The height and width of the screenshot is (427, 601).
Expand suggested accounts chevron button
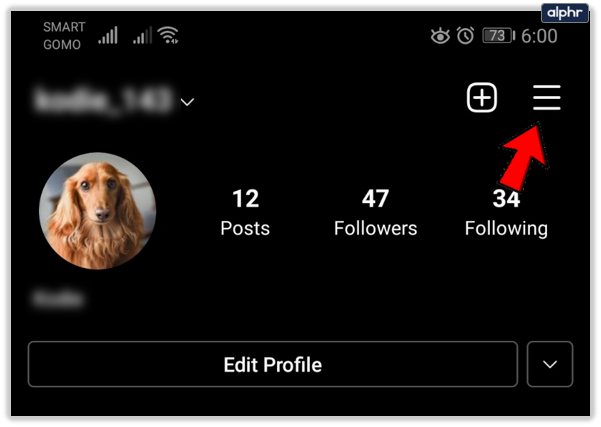(549, 364)
